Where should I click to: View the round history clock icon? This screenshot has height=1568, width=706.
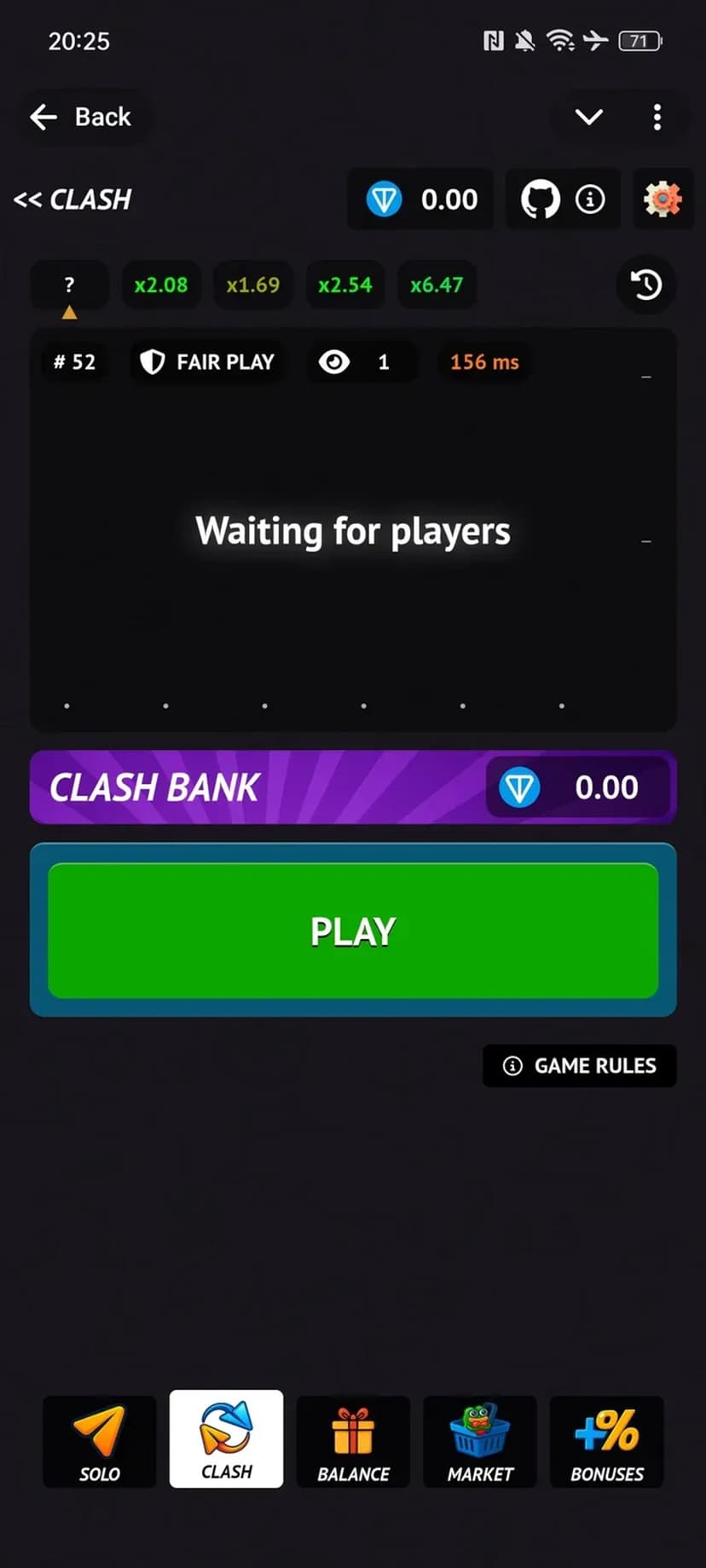click(x=645, y=285)
